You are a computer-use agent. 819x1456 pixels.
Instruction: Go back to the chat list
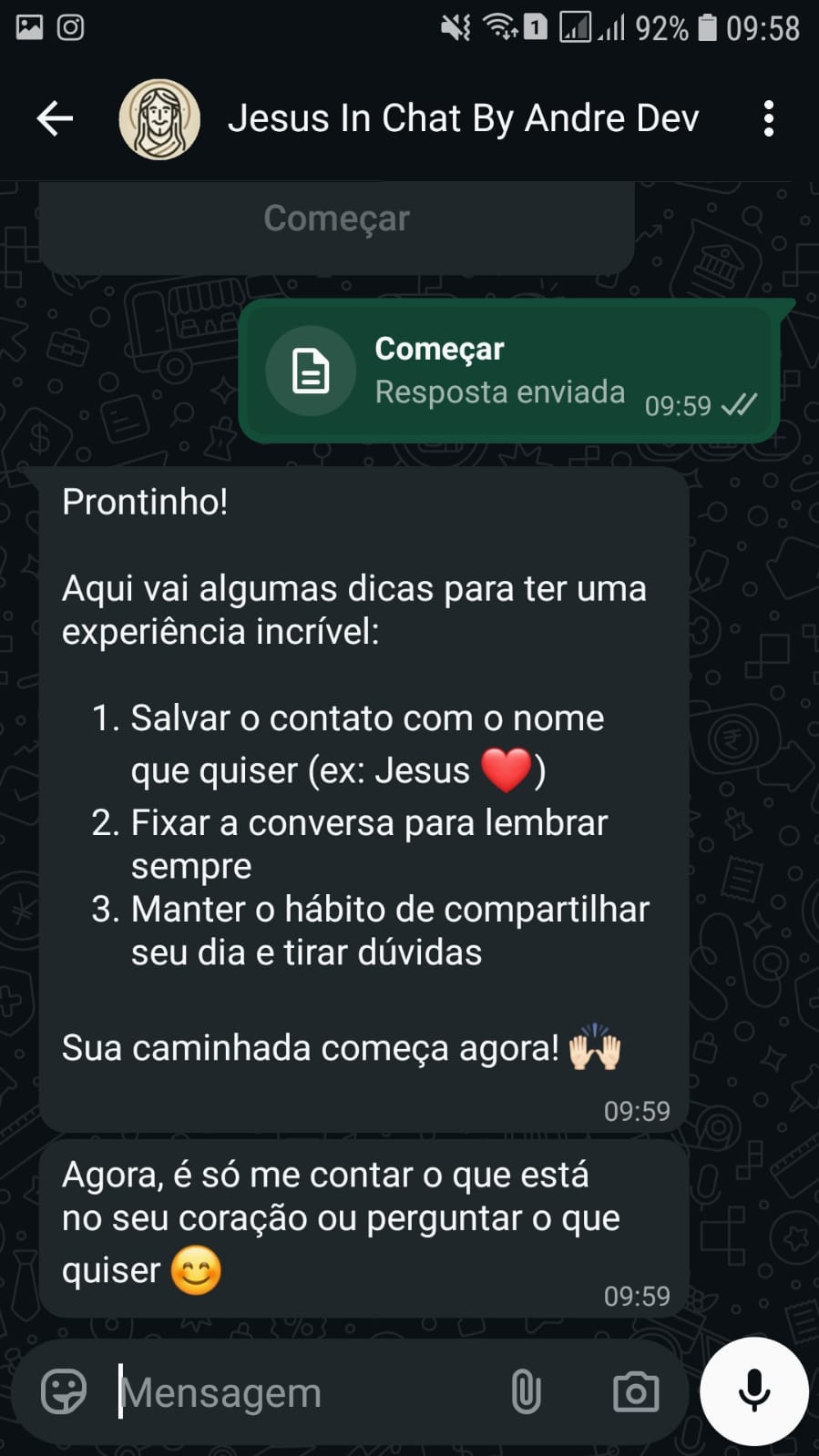coord(55,118)
